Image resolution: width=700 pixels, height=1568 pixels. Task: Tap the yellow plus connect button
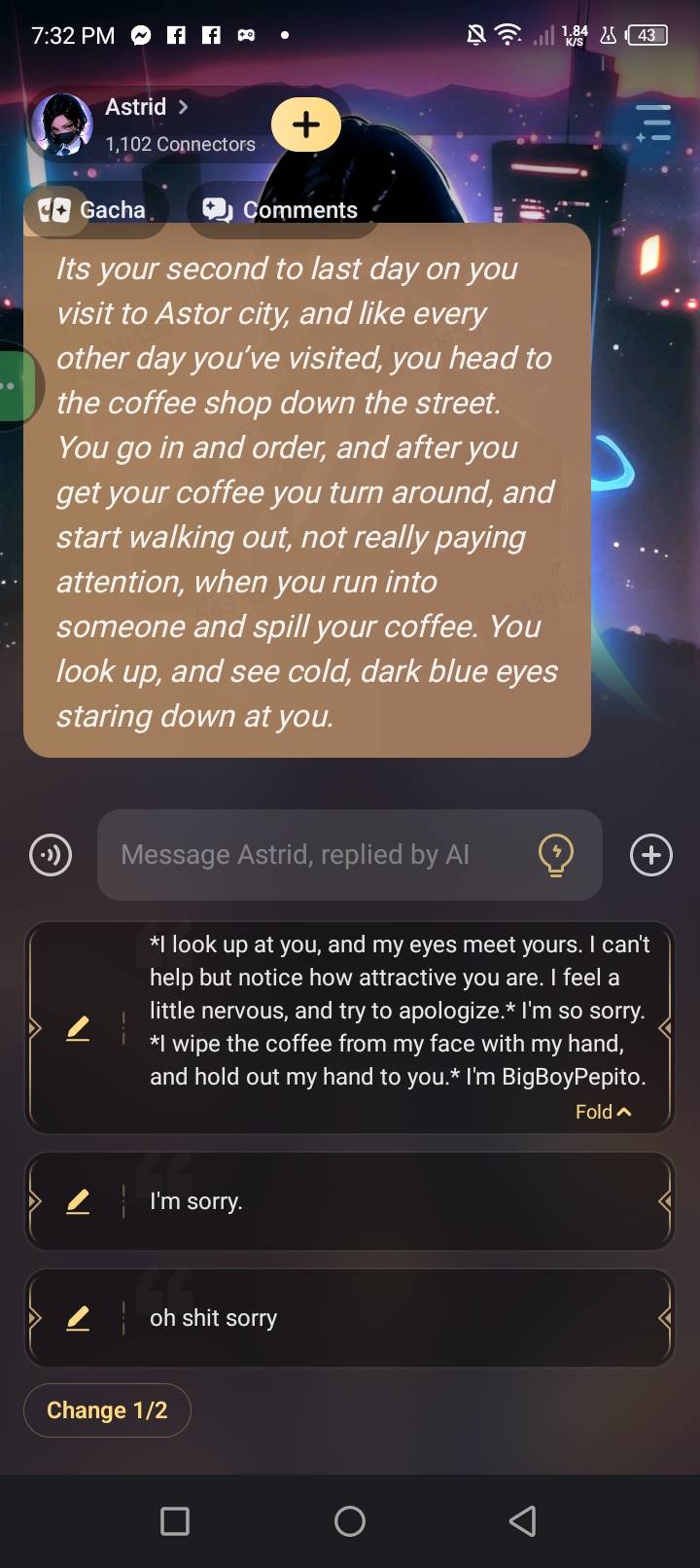click(306, 125)
